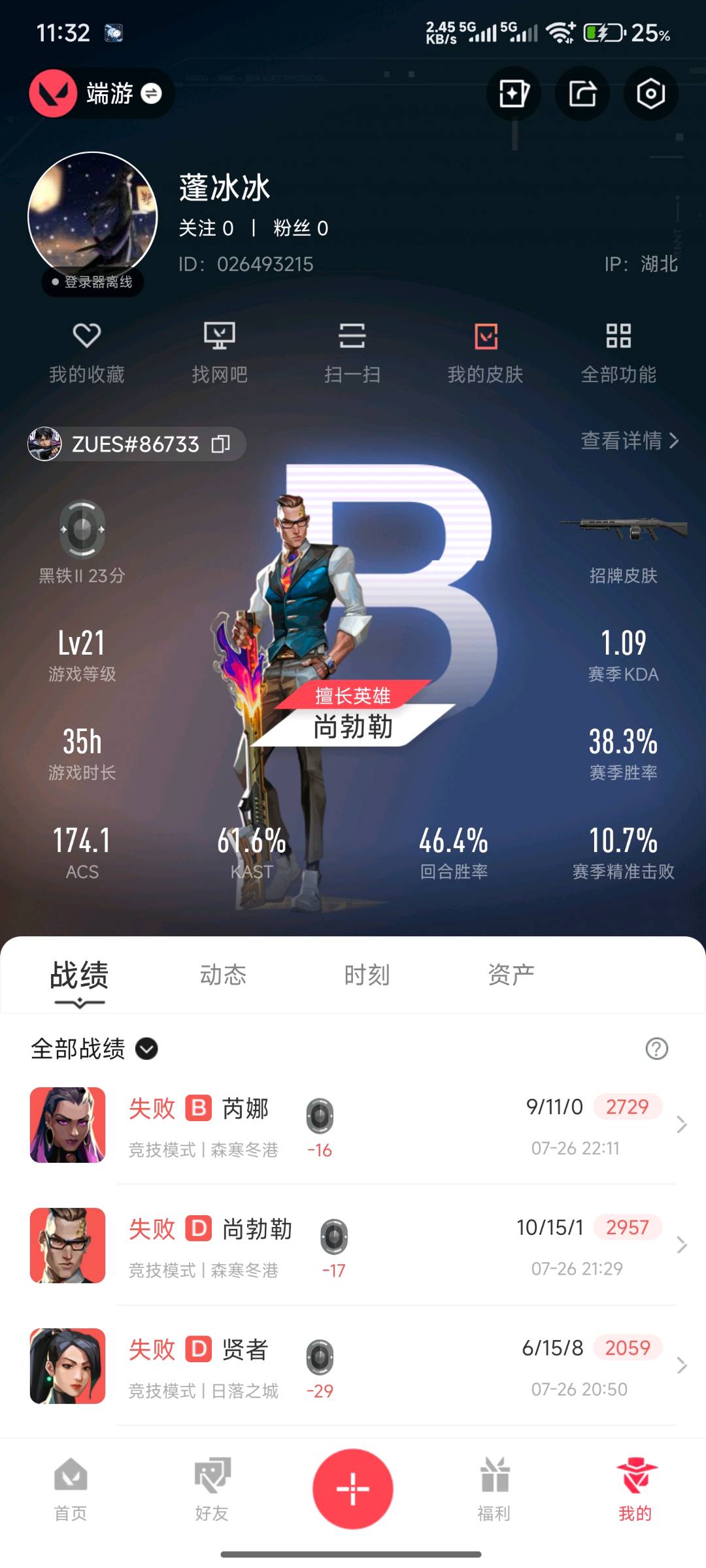Switch to the 资产 tab

click(511, 975)
